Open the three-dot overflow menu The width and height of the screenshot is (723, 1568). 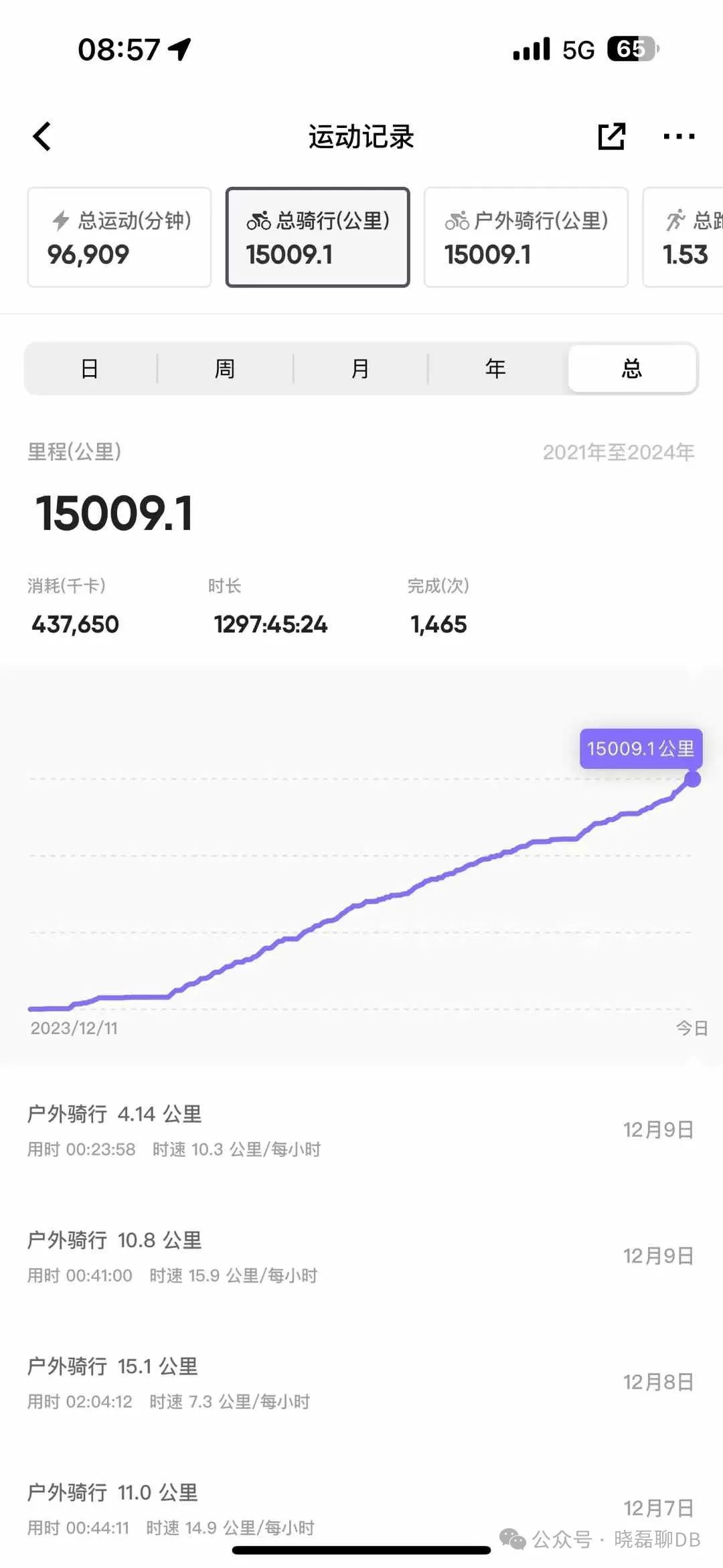point(678,137)
